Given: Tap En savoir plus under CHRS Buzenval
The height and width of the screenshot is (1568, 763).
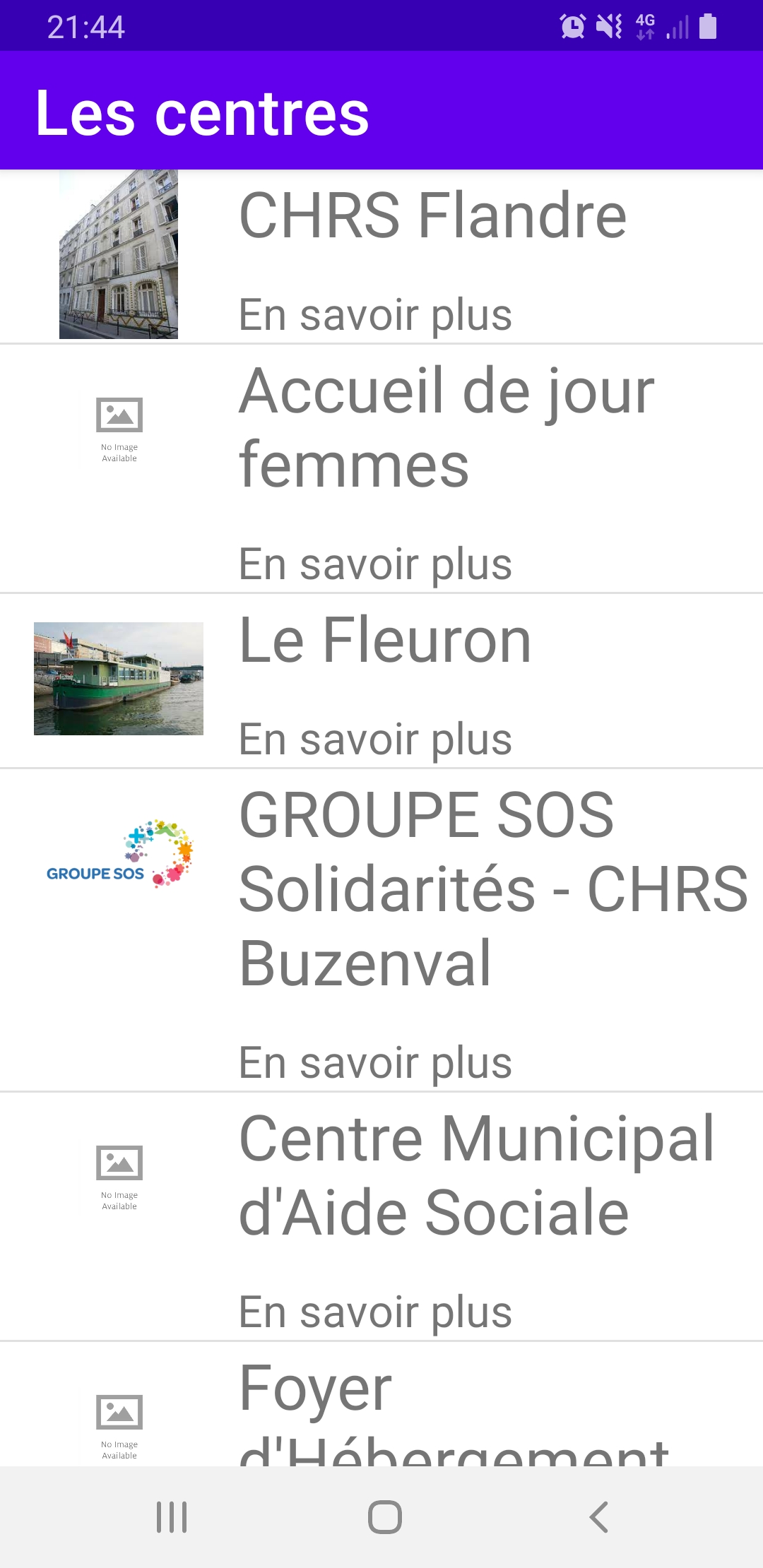Looking at the screenshot, I should 375,1063.
